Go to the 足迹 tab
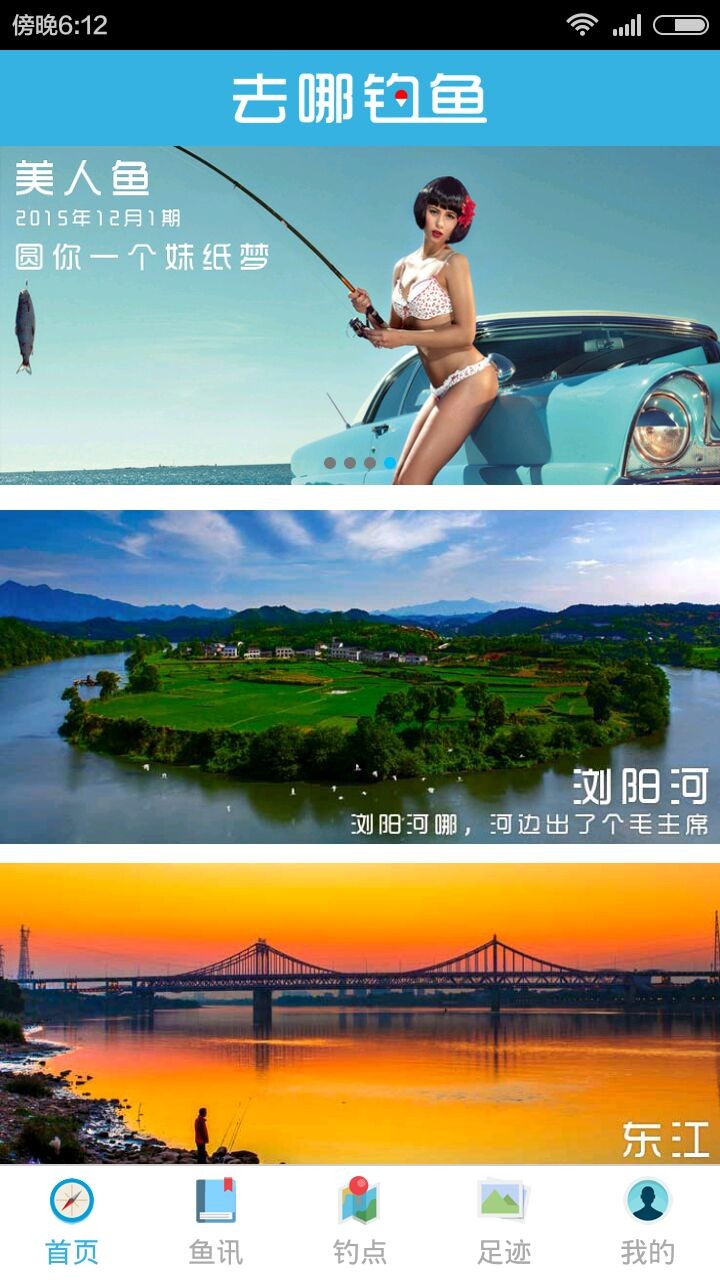This screenshot has width=720, height=1280. point(504,1222)
